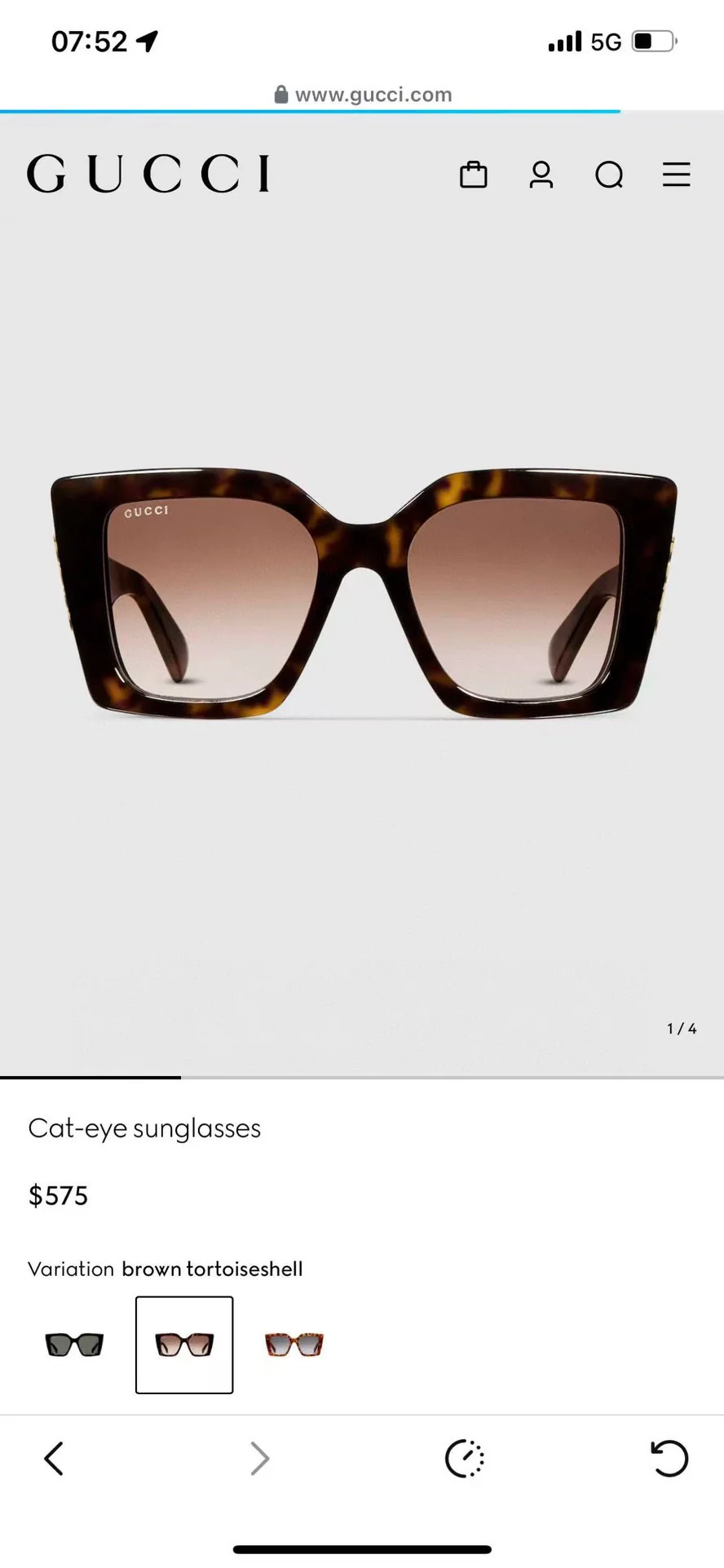Viewport: 724px width, 1568px height.
Task: Open the account profile icon
Action: point(541,175)
